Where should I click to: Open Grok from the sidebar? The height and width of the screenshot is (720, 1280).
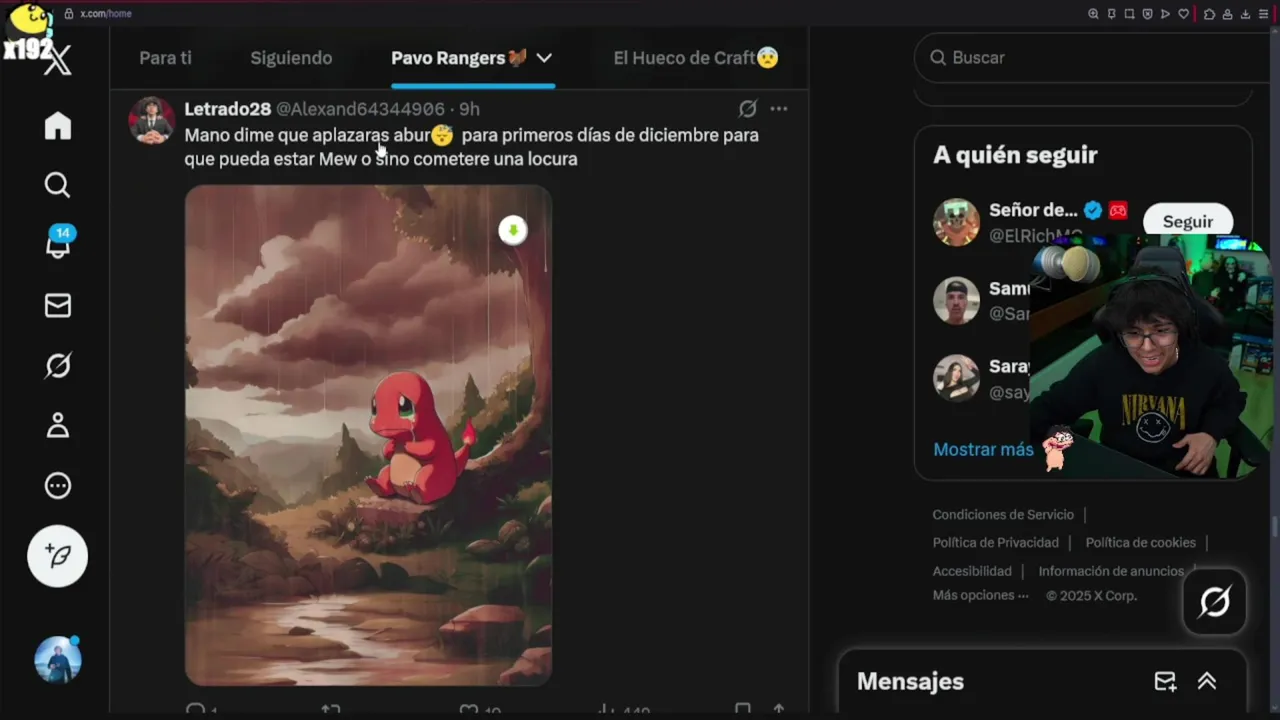click(x=58, y=366)
